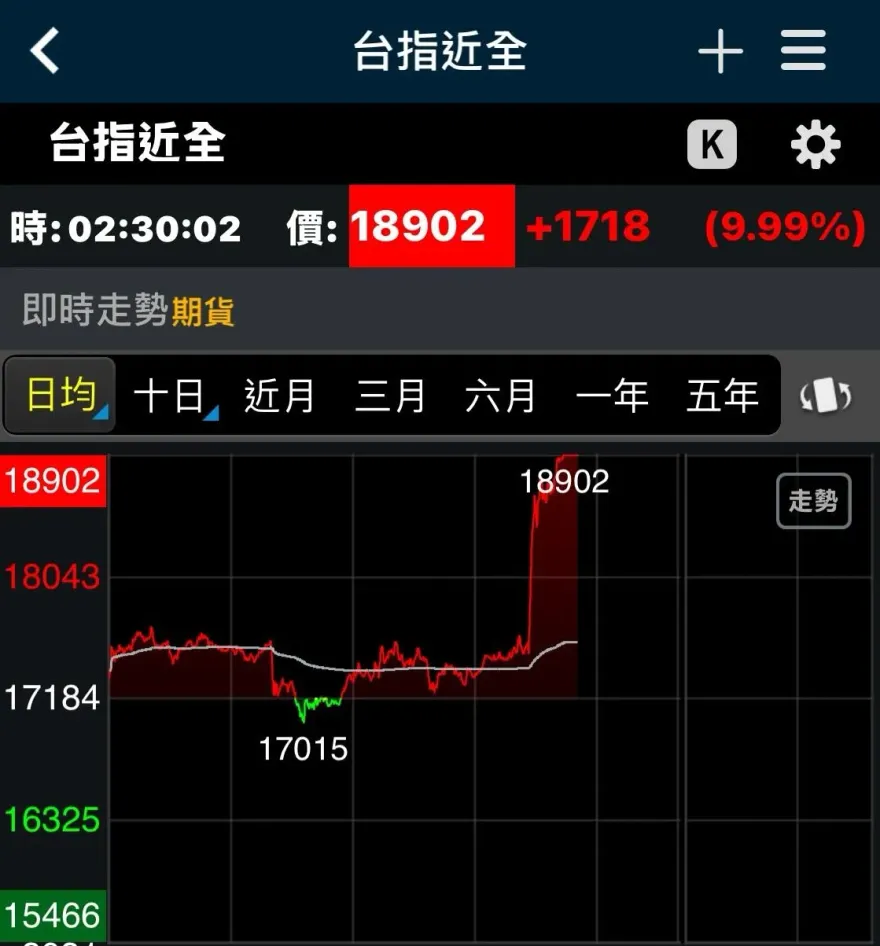This screenshot has width=880, height=946.
Task: View the 六月 chart range
Action: 501,396
